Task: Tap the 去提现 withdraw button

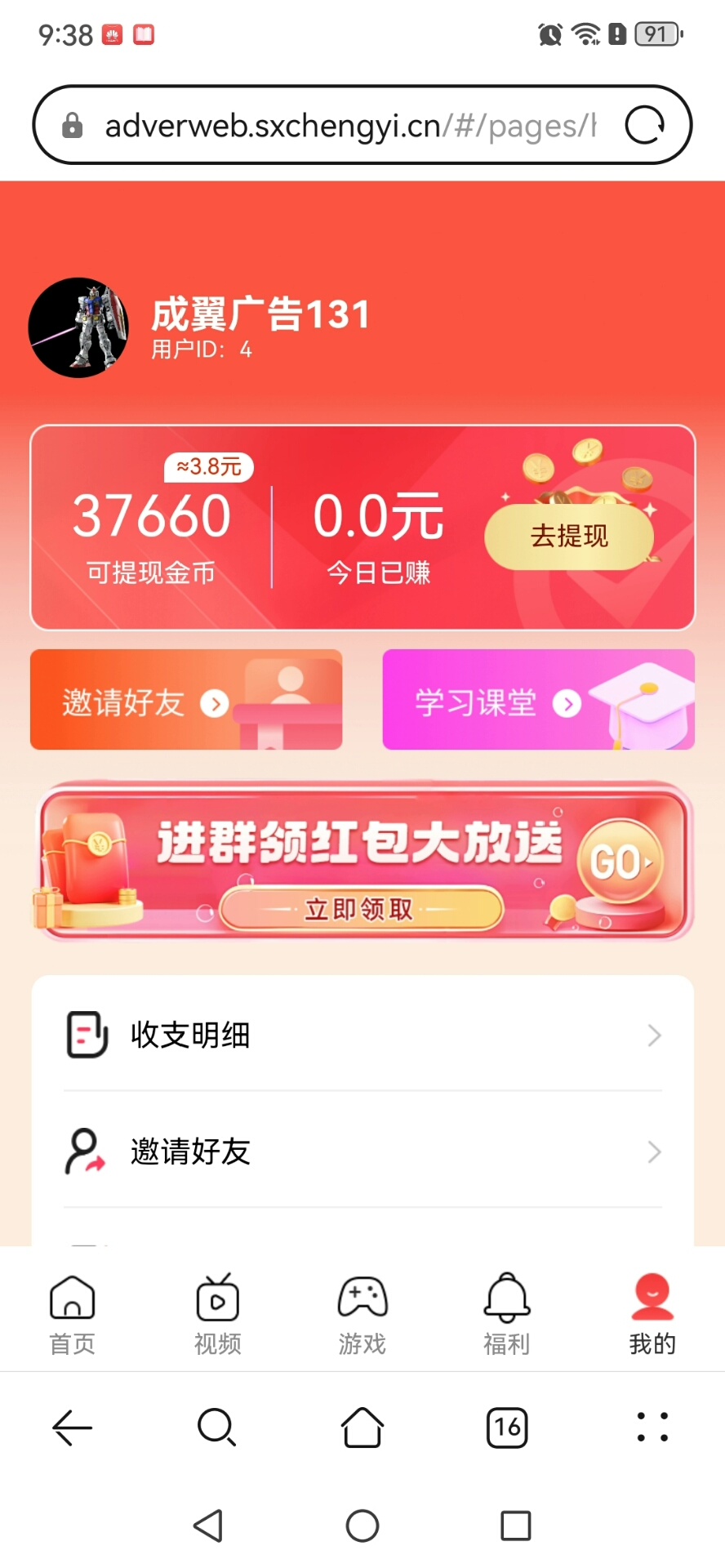Action: (x=569, y=537)
